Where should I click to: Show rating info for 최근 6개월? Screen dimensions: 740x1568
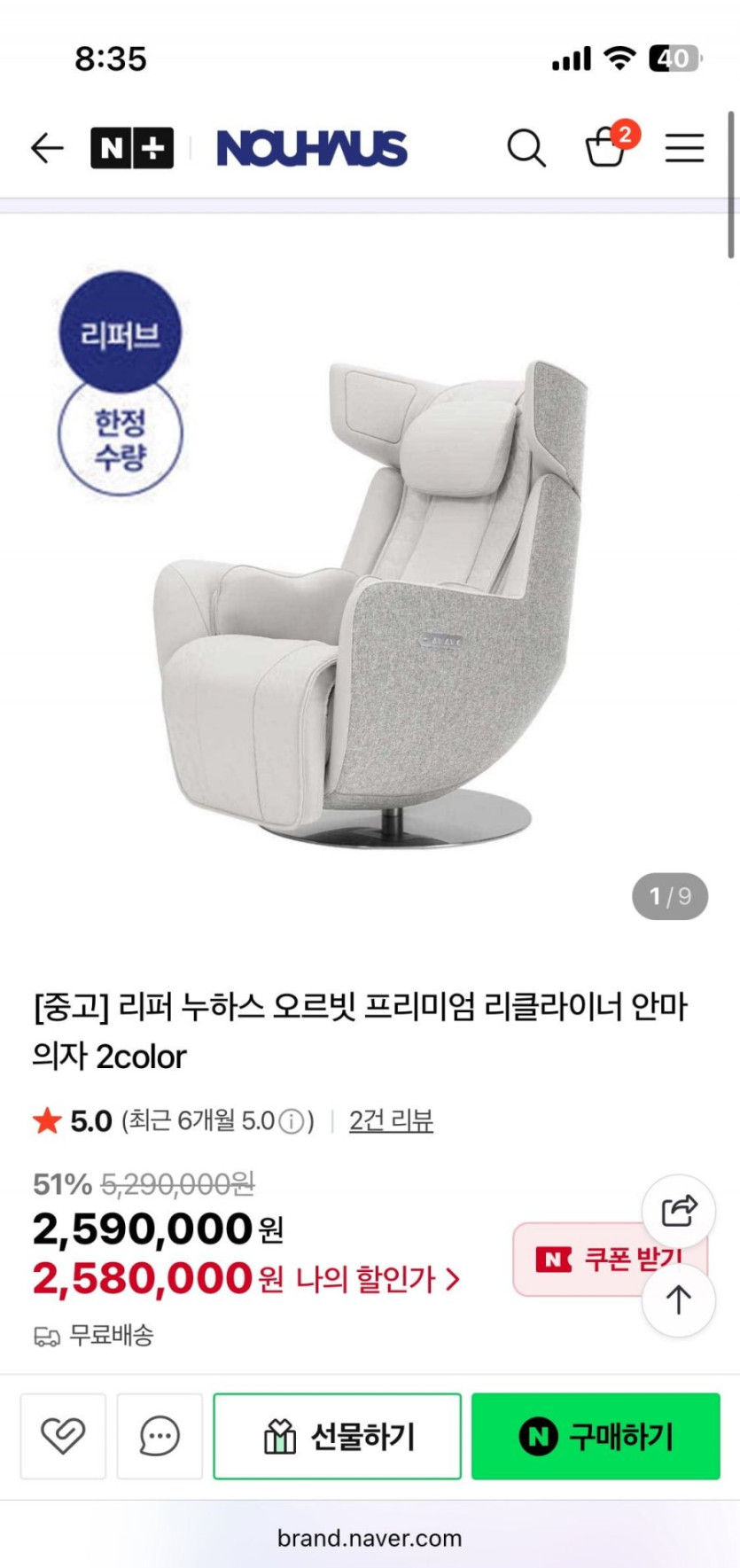[291, 1122]
